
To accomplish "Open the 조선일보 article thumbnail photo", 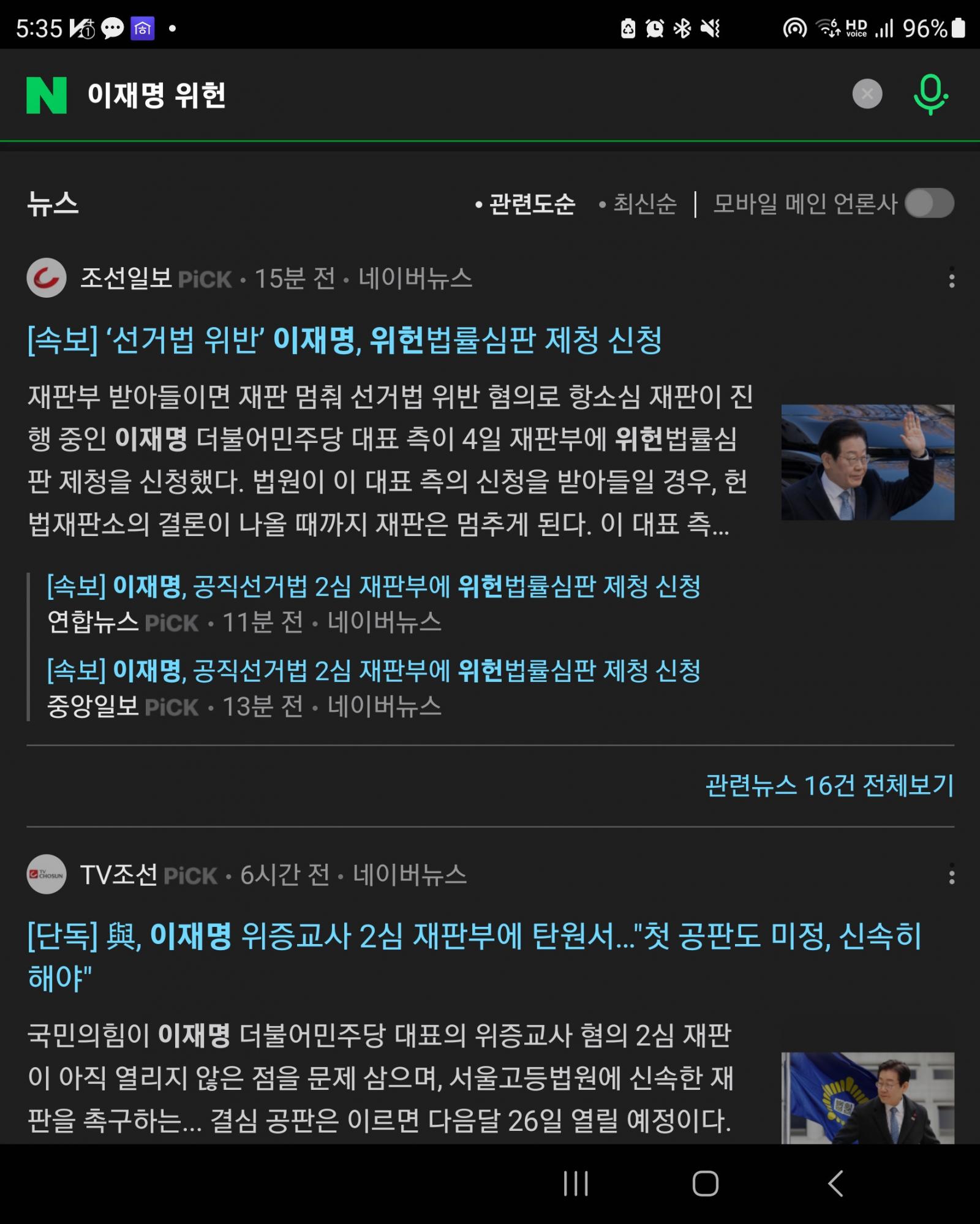I will (867, 462).
